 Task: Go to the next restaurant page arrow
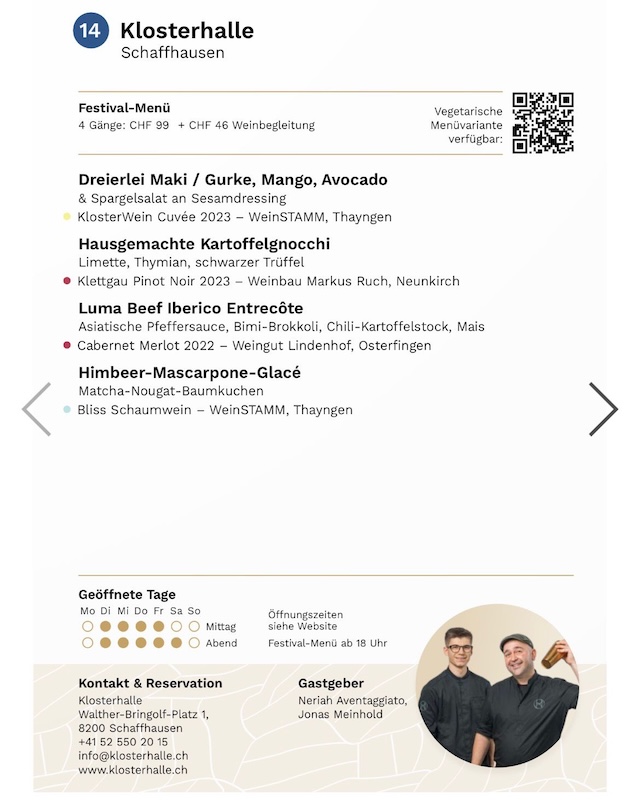pos(603,409)
